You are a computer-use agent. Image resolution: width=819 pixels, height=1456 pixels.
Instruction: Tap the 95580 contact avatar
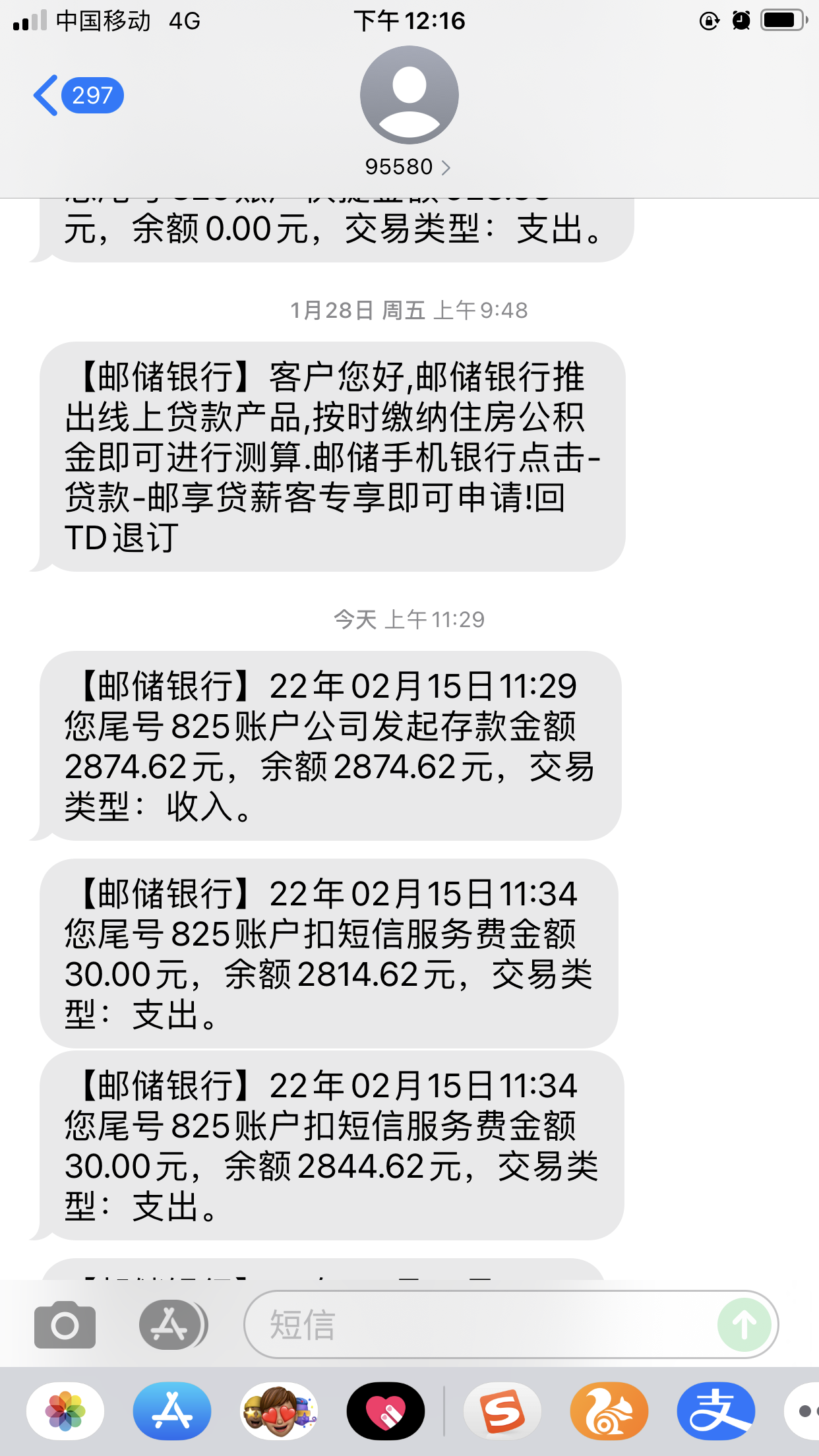409,95
